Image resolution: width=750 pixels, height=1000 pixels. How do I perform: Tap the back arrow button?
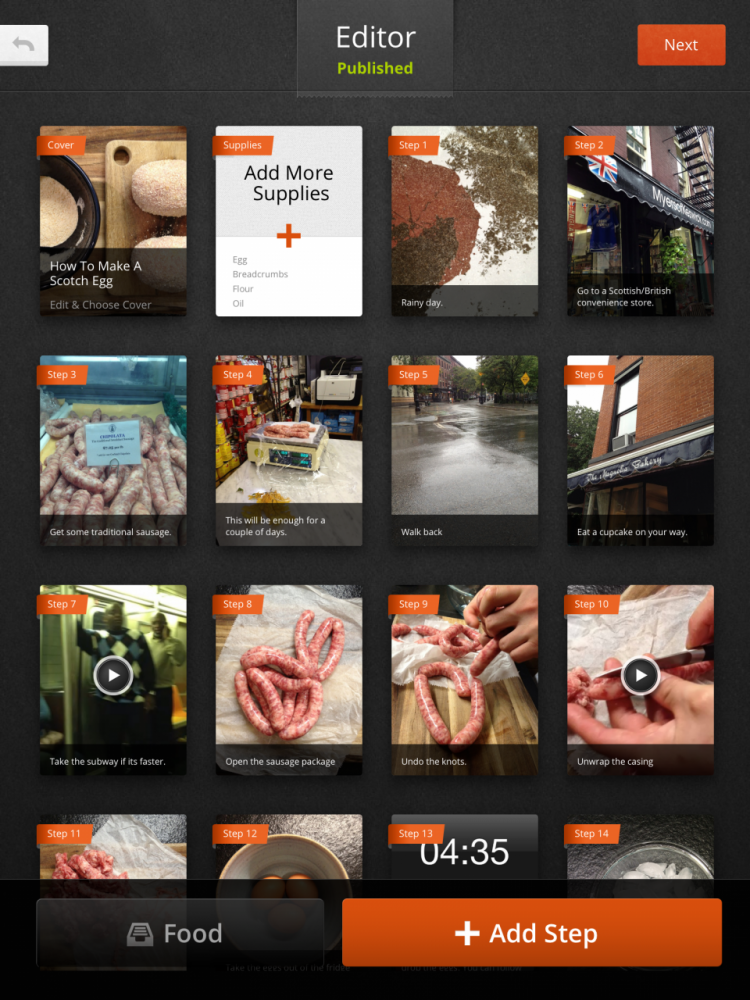(x=24, y=45)
